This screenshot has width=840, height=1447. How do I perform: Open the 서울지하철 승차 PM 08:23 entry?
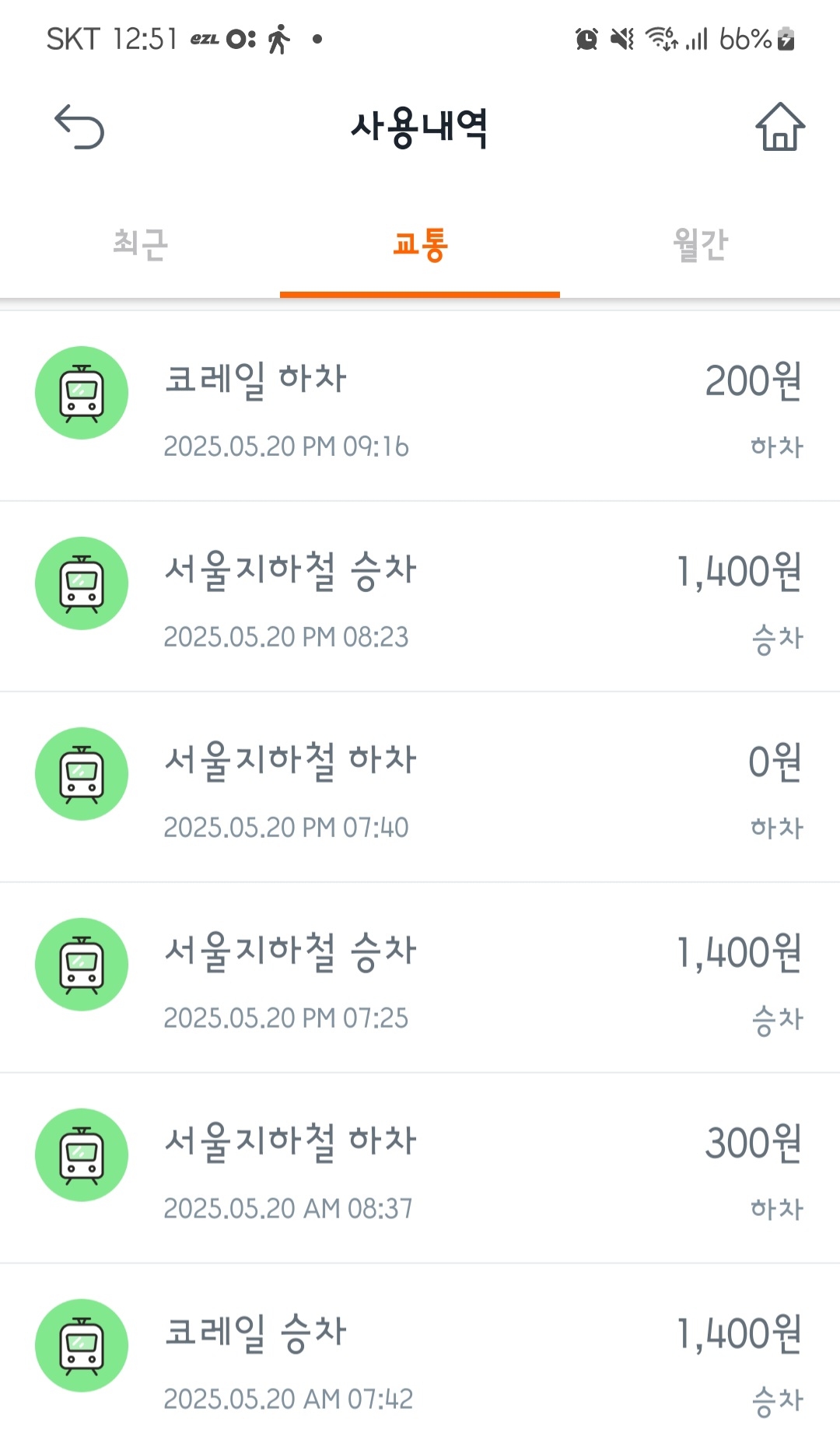420,597
